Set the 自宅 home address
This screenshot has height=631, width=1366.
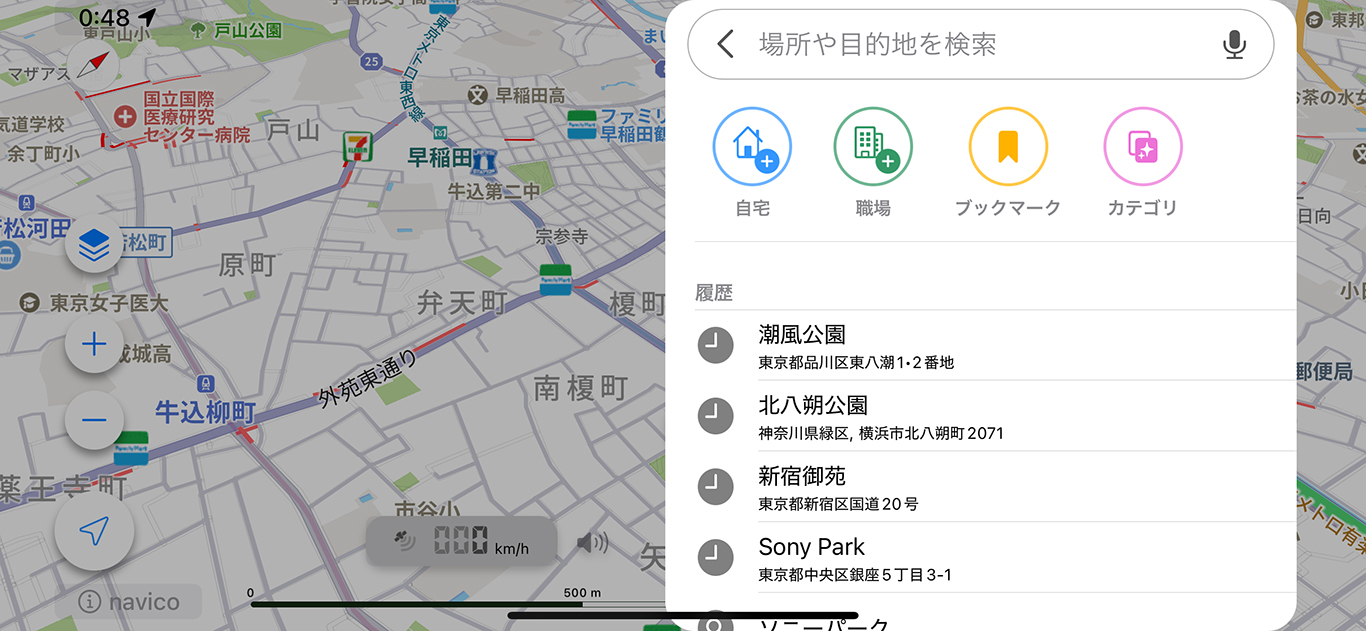click(752, 148)
